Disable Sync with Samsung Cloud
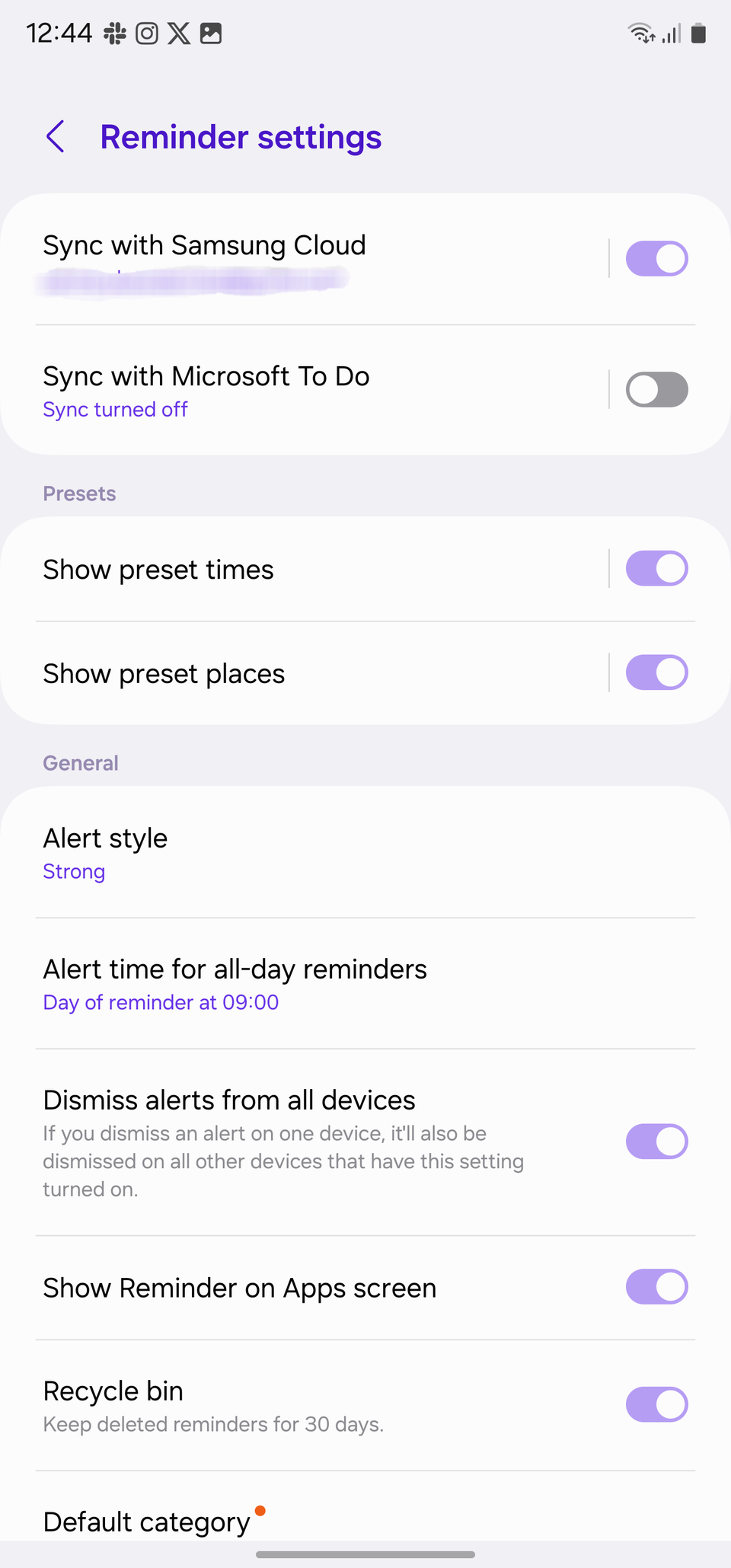 pos(656,258)
